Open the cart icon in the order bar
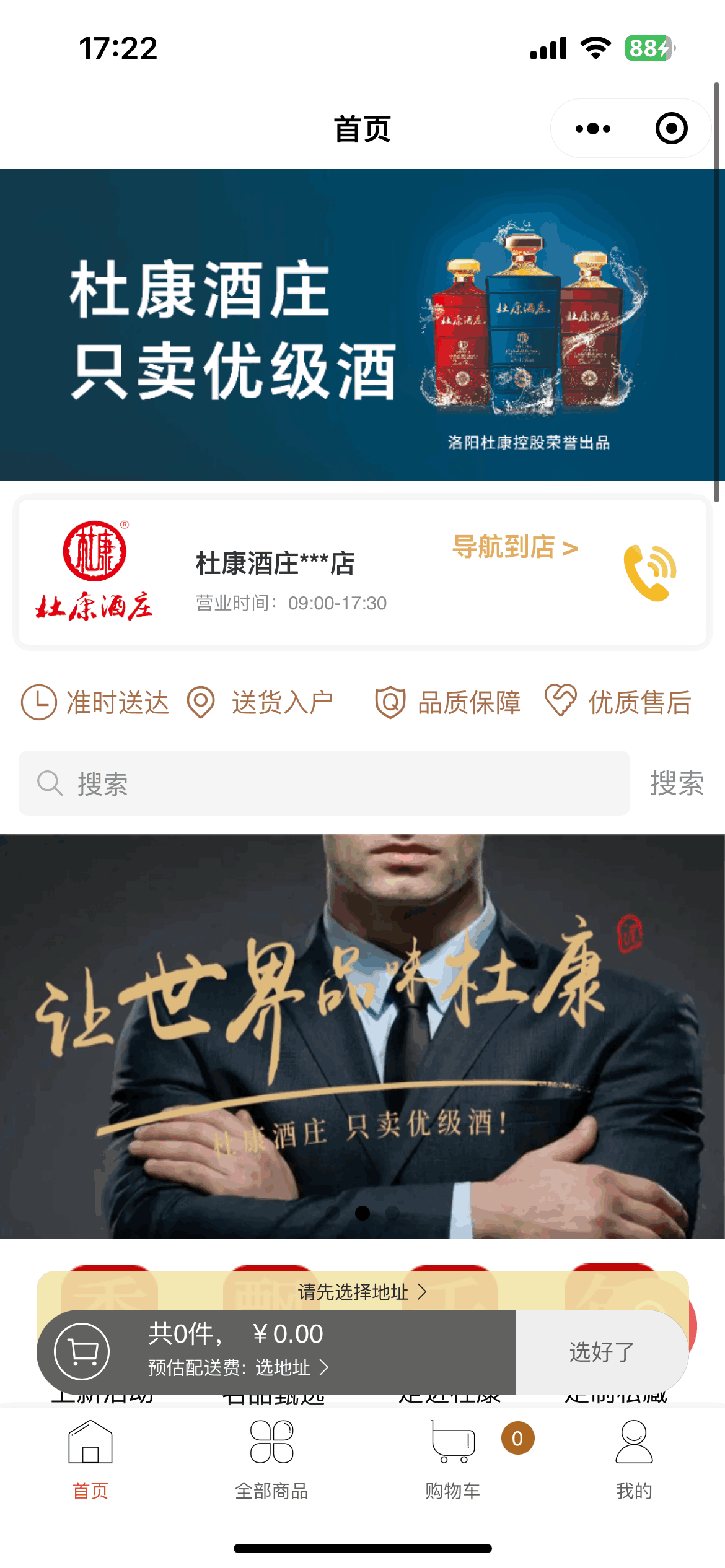Viewport: 725px width, 1568px height. [82, 1351]
